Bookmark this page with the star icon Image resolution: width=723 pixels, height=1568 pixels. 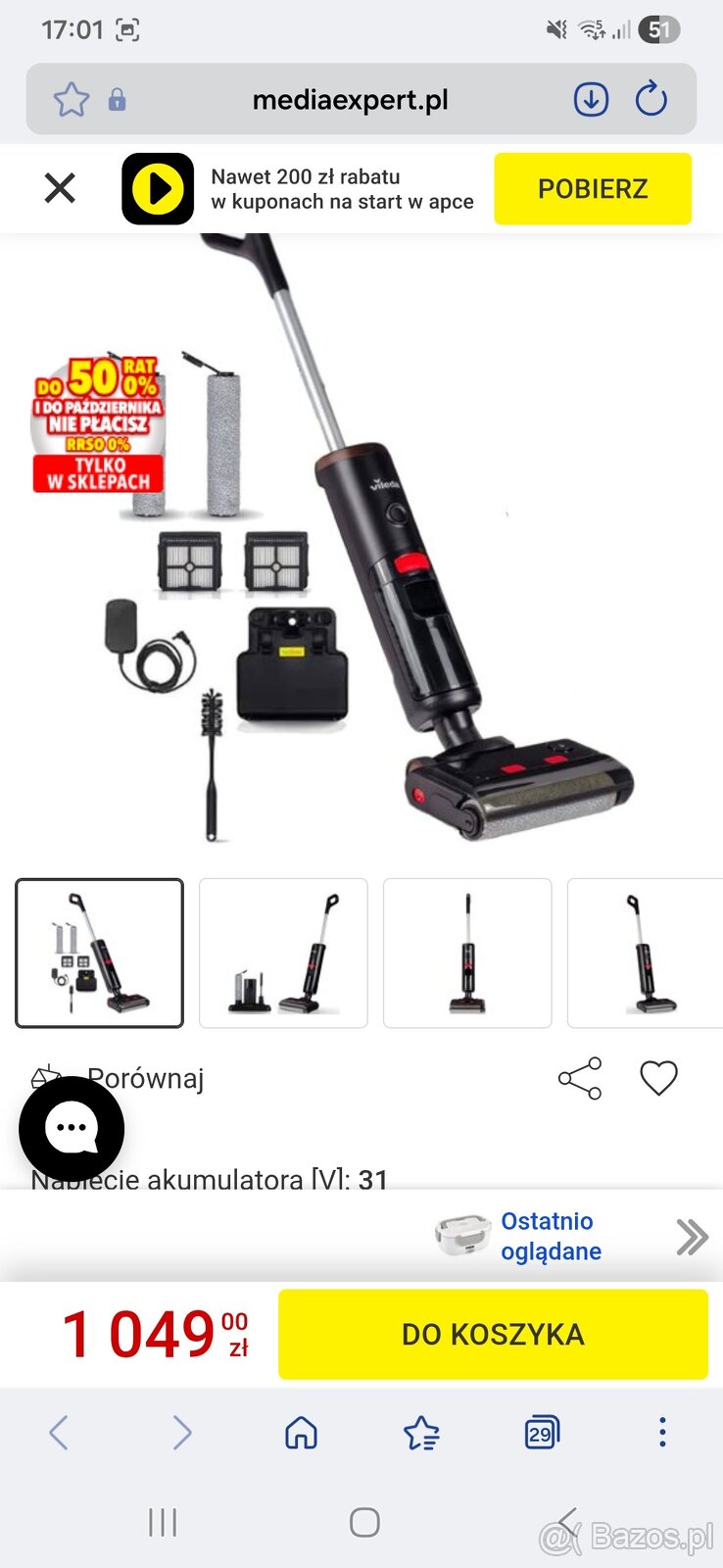click(71, 100)
